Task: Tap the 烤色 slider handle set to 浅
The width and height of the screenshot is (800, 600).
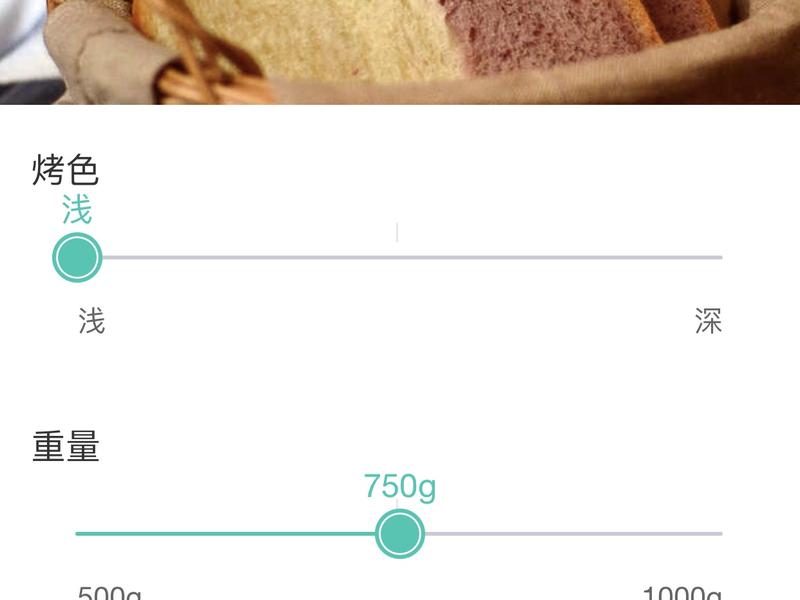Action: coord(77,258)
